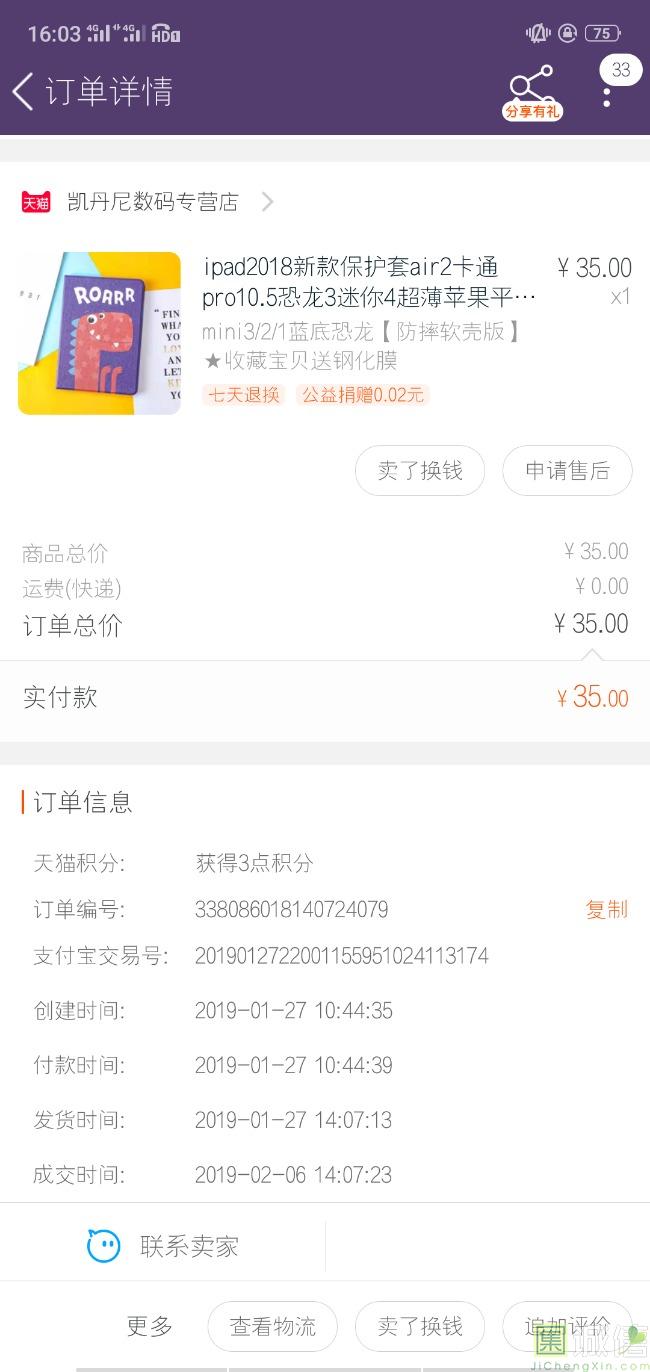
Task: Tap 卖了换钱 in the bottom bar
Action: click(x=420, y=1326)
